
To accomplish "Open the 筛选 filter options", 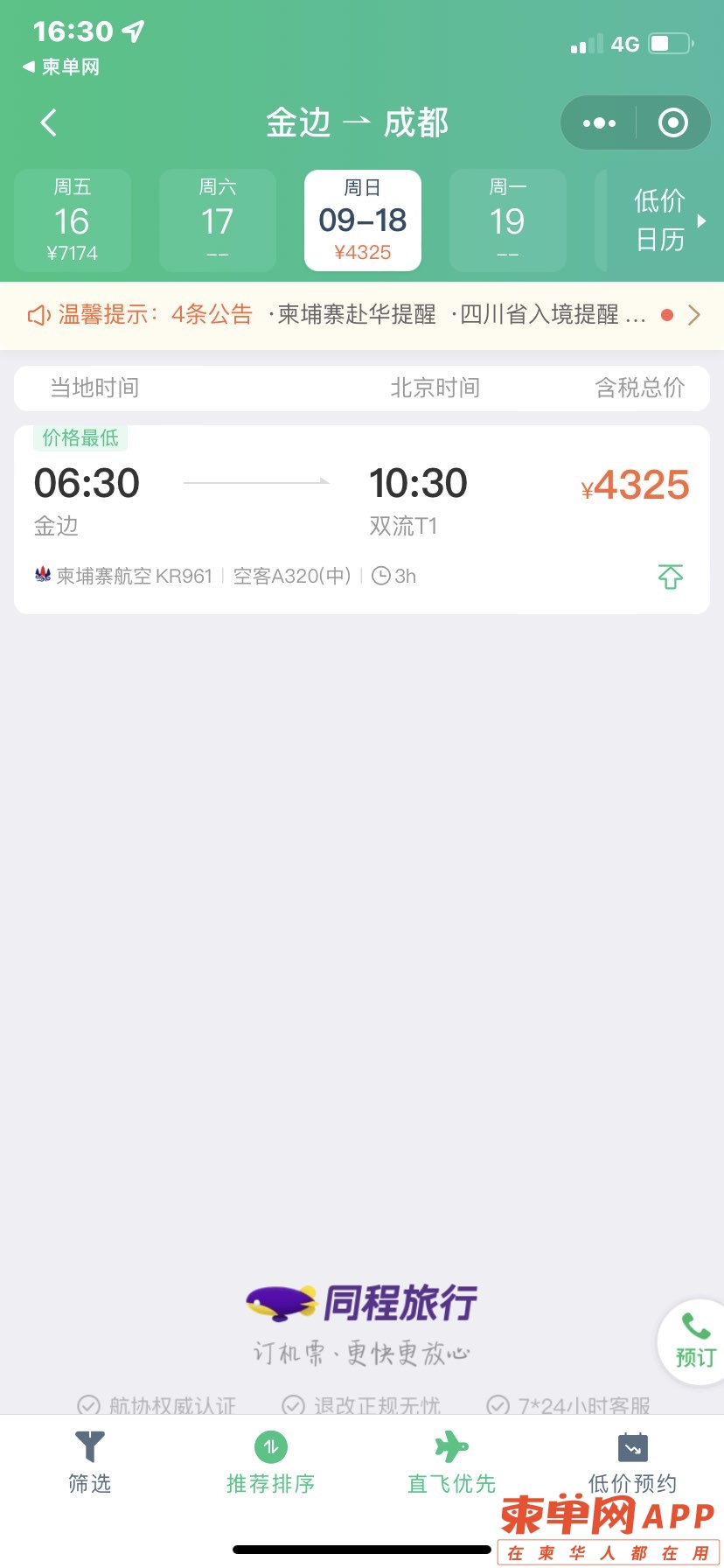I will pyautogui.click(x=90, y=1463).
